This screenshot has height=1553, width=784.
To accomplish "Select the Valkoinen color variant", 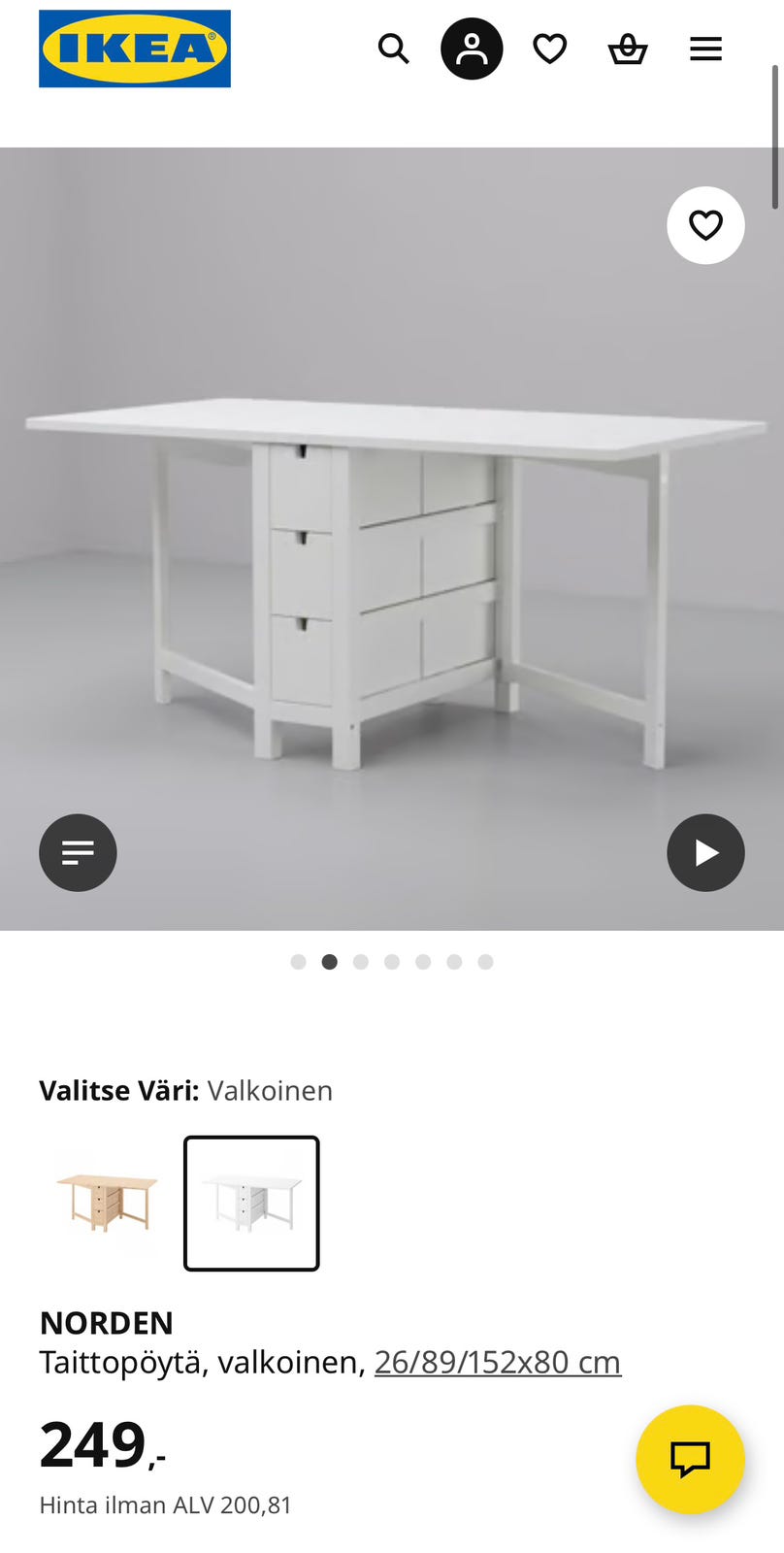I will pos(251,1204).
